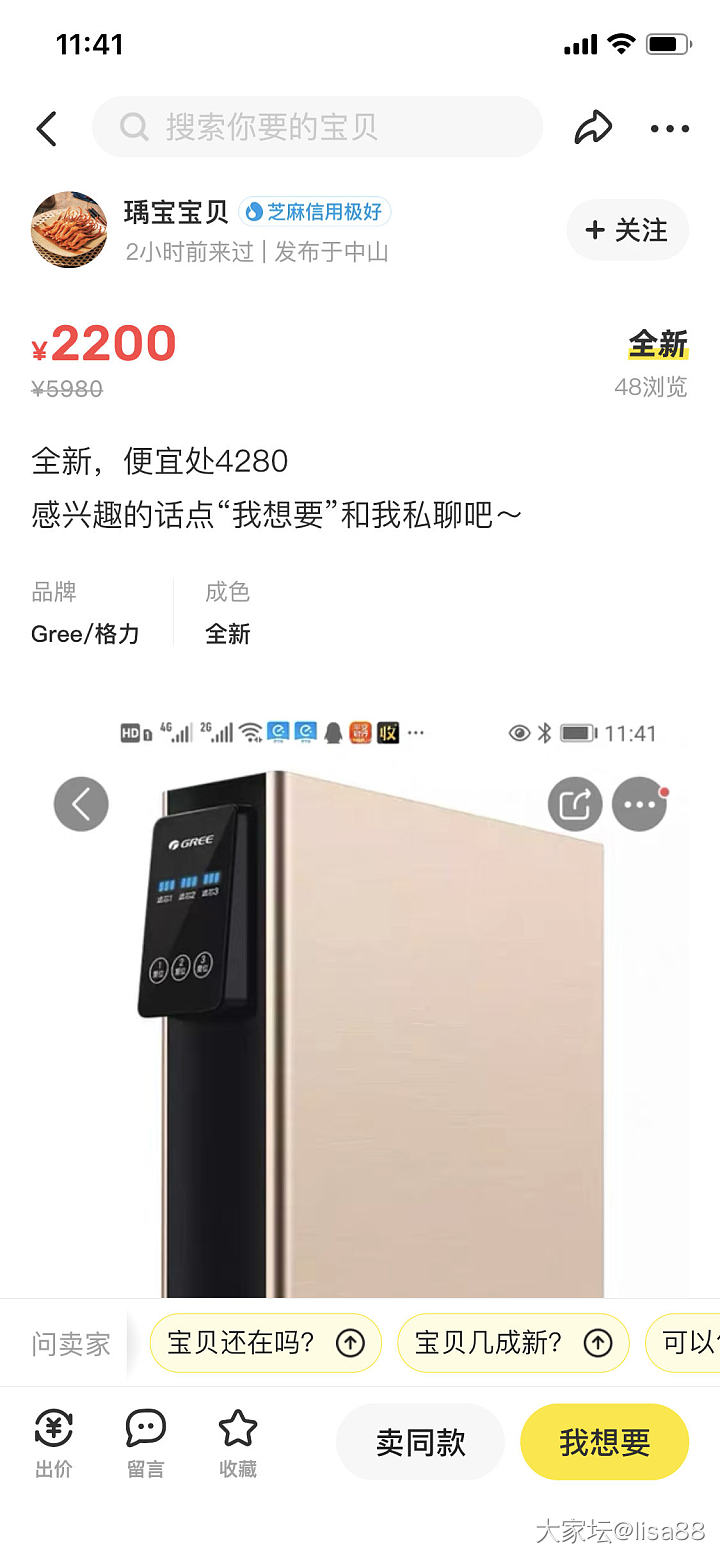Add the item to 收藏 favorites
Image resolution: width=720 pixels, height=1559 pixels.
pyautogui.click(x=238, y=1442)
